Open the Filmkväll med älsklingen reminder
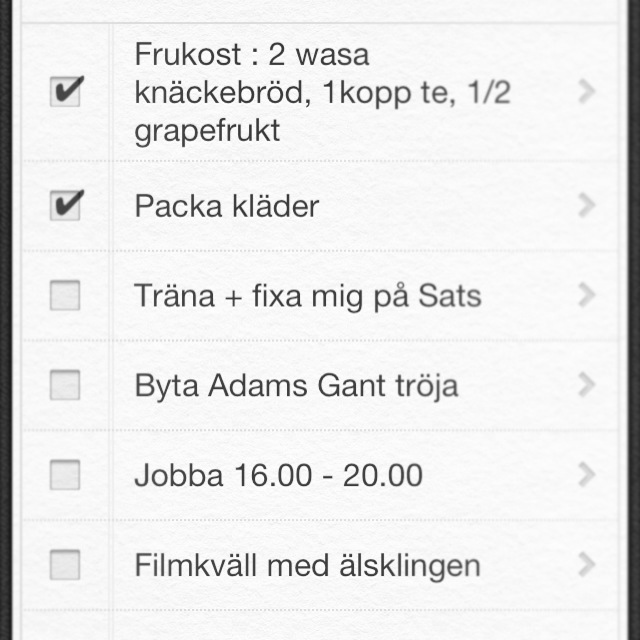This screenshot has width=640, height=640. (x=587, y=565)
